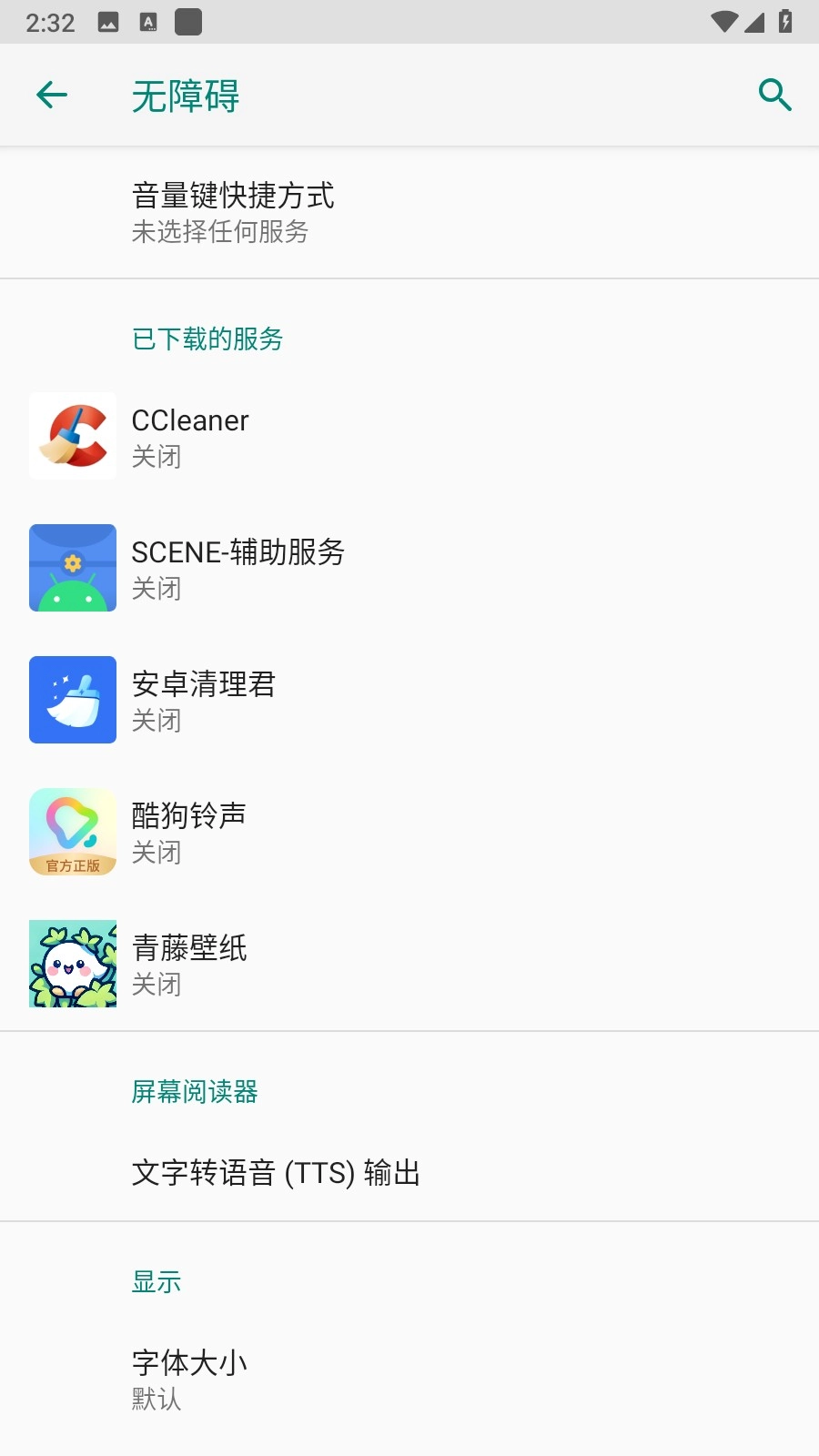Go back from the 无障碍 page

coord(52,95)
